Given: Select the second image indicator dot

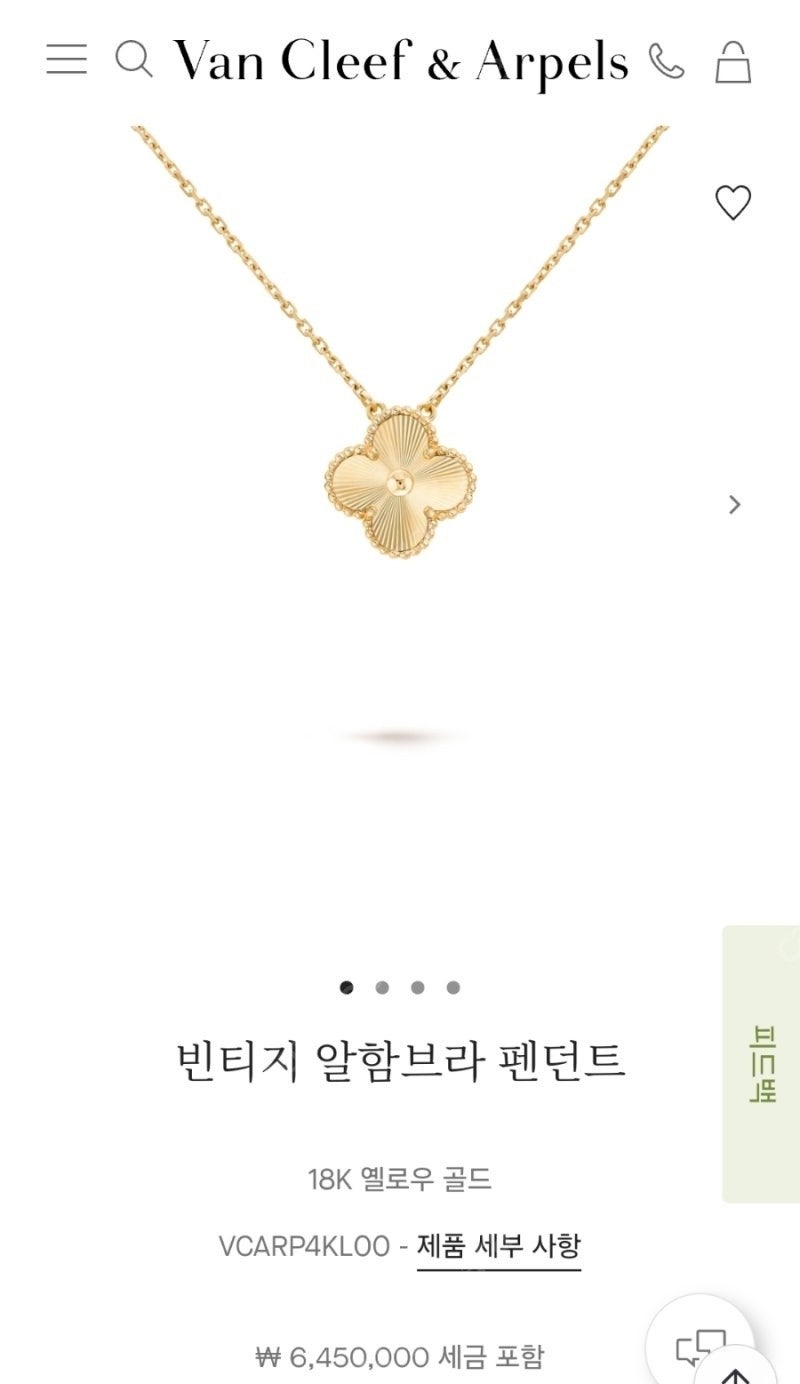Looking at the screenshot, I should pos(382,988).
